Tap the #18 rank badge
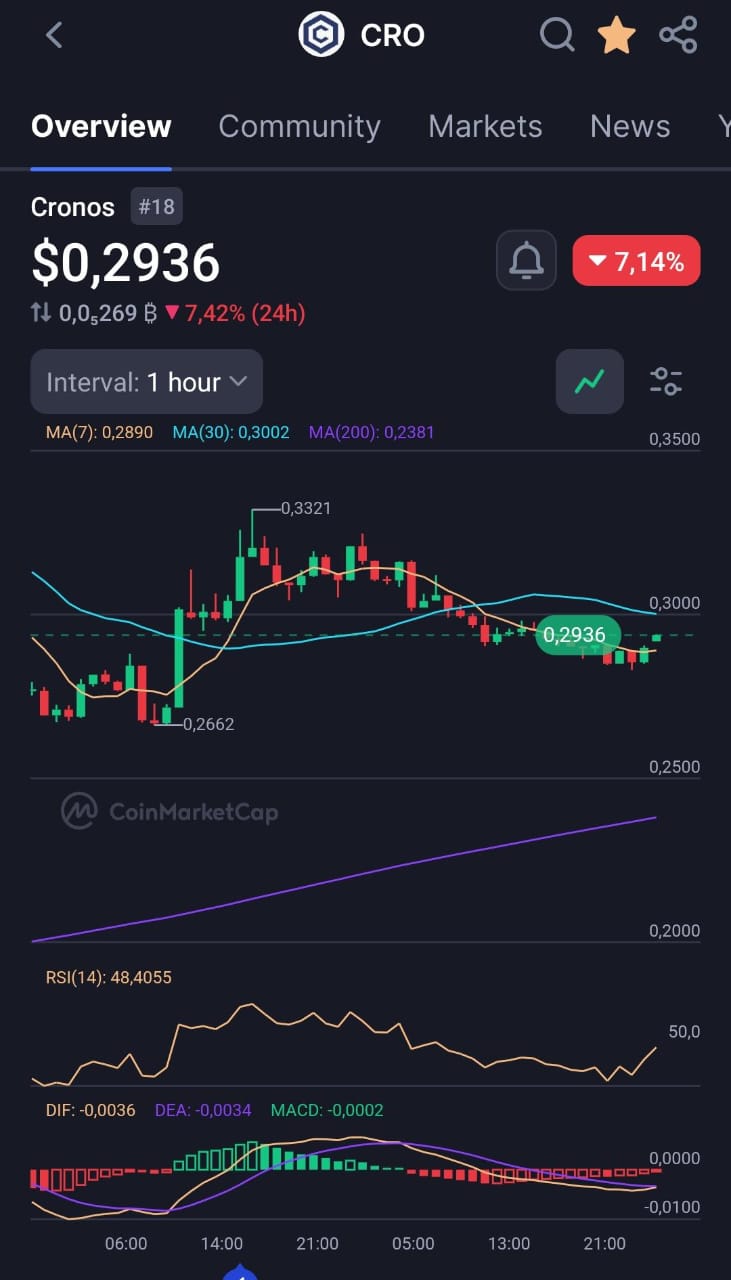The image size is (731, 1280). coord(156,207)
